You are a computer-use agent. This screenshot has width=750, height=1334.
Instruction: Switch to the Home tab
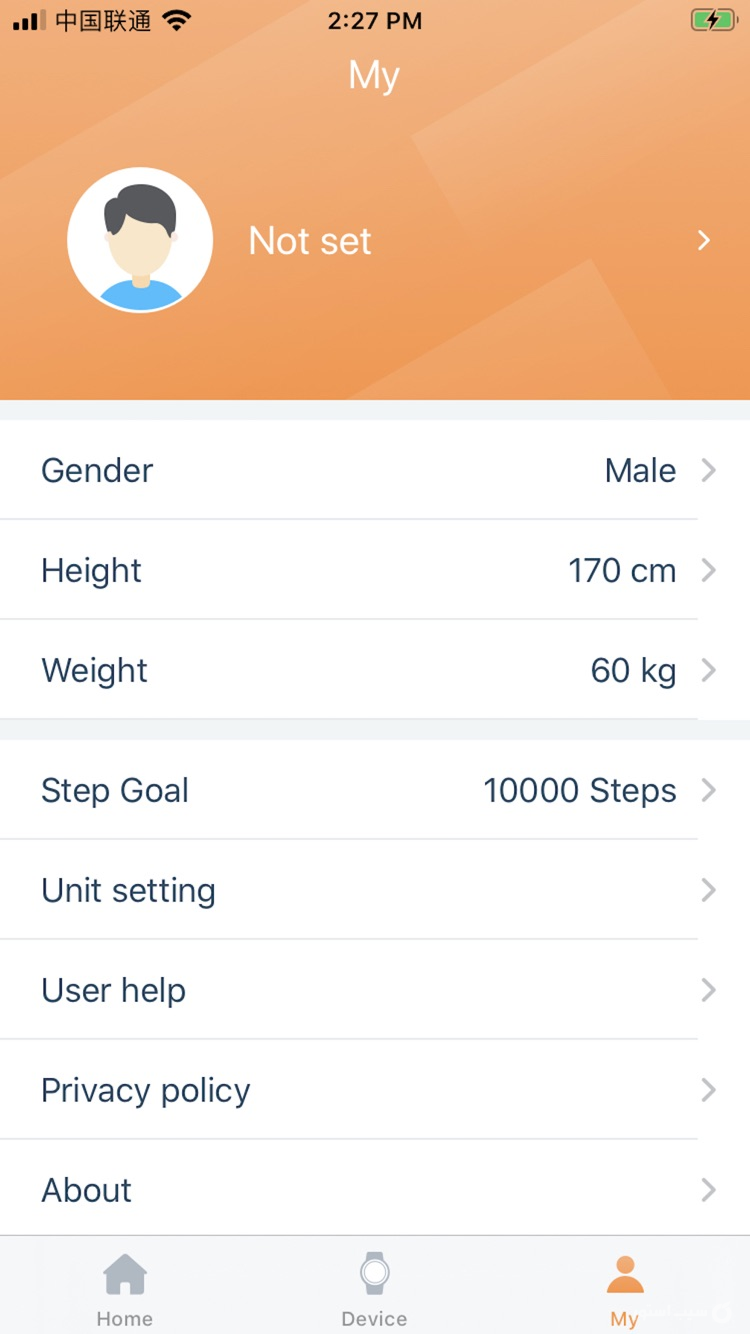pos(124,1285)
